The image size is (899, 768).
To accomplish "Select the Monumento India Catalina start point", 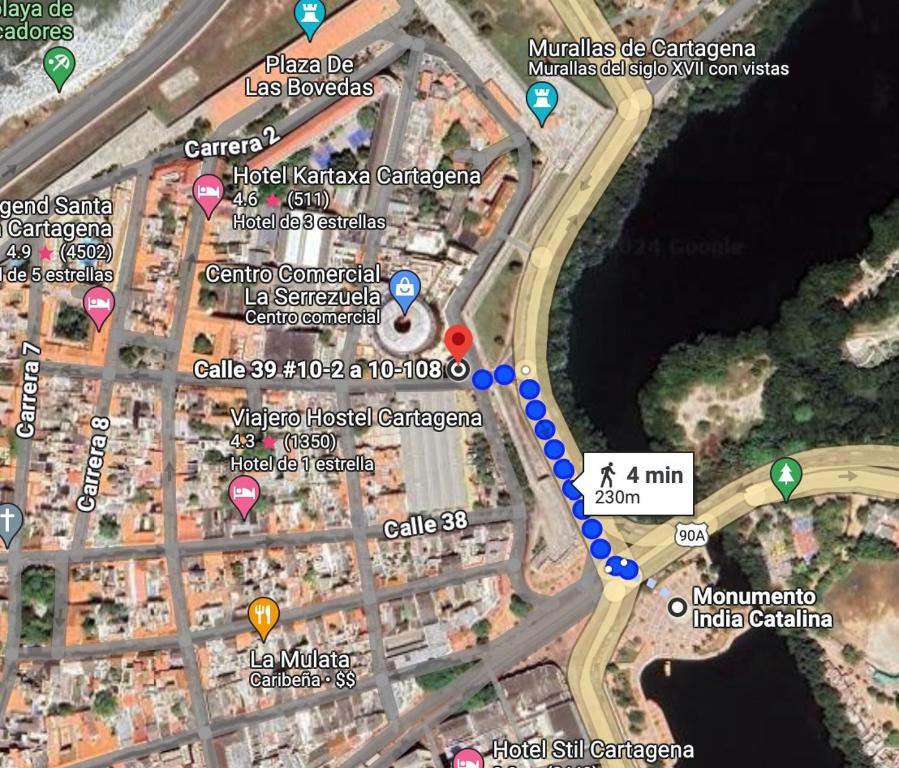I will 677,606.
